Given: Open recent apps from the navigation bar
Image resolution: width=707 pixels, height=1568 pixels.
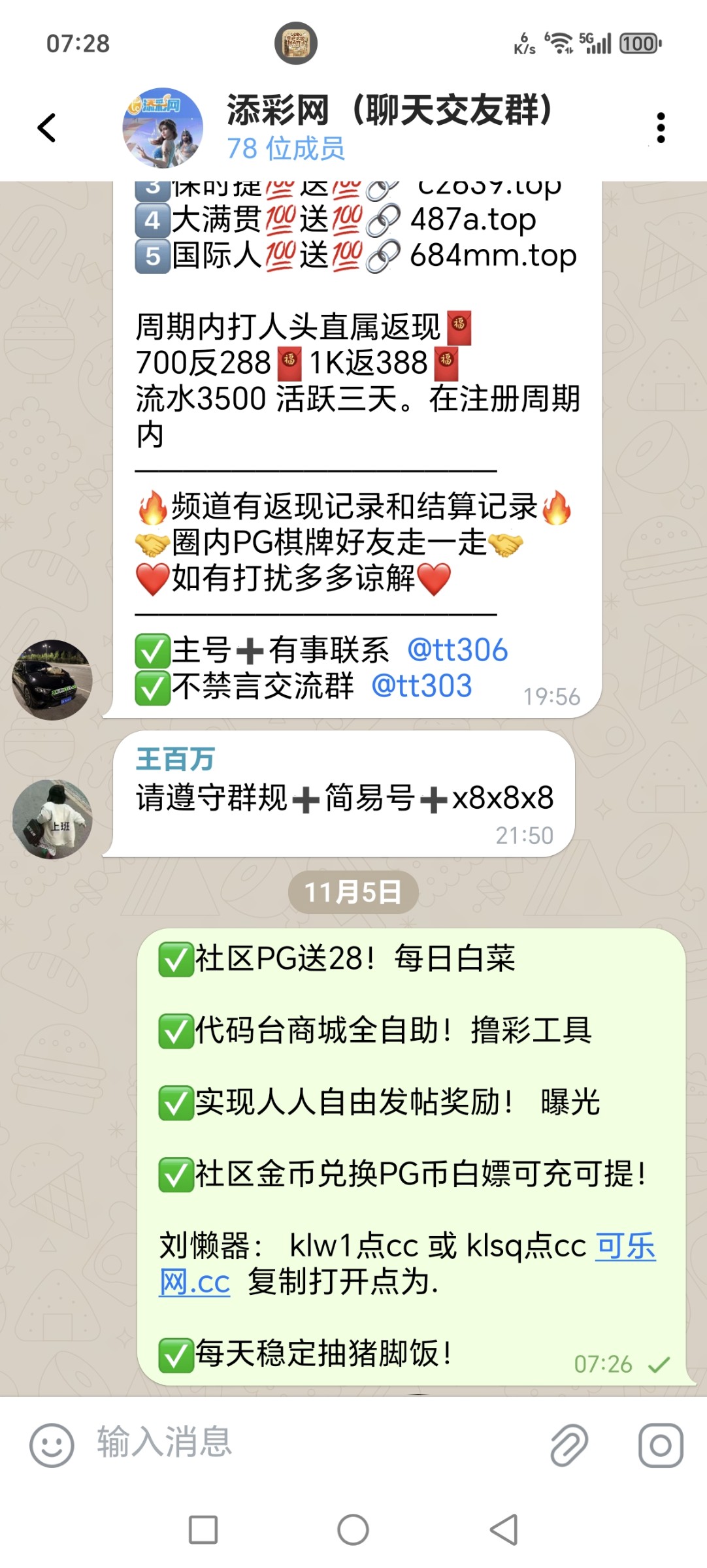Looking at the screenshot, I should point(203,1530).
